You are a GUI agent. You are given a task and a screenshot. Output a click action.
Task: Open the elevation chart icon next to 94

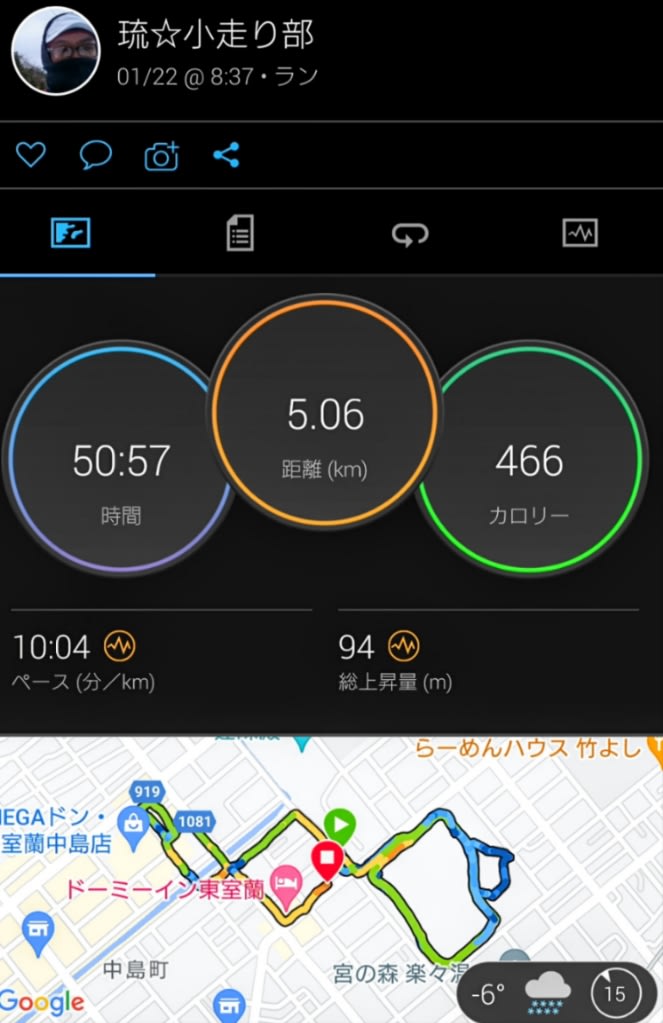pyautogui.click(x=404, y=647)
